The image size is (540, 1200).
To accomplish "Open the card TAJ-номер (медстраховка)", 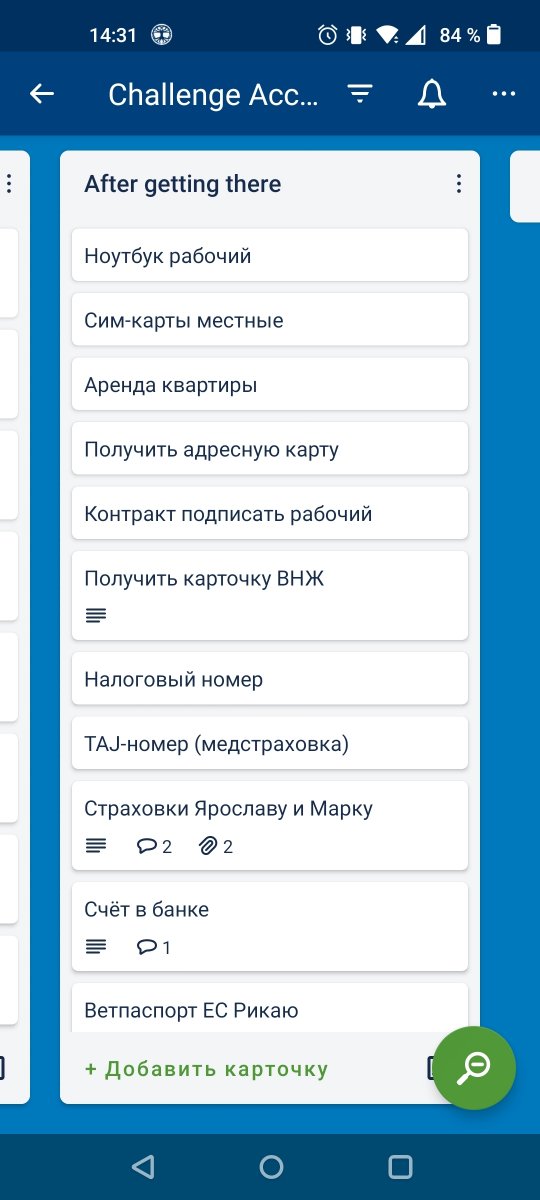I will click(x=270, y=743).
